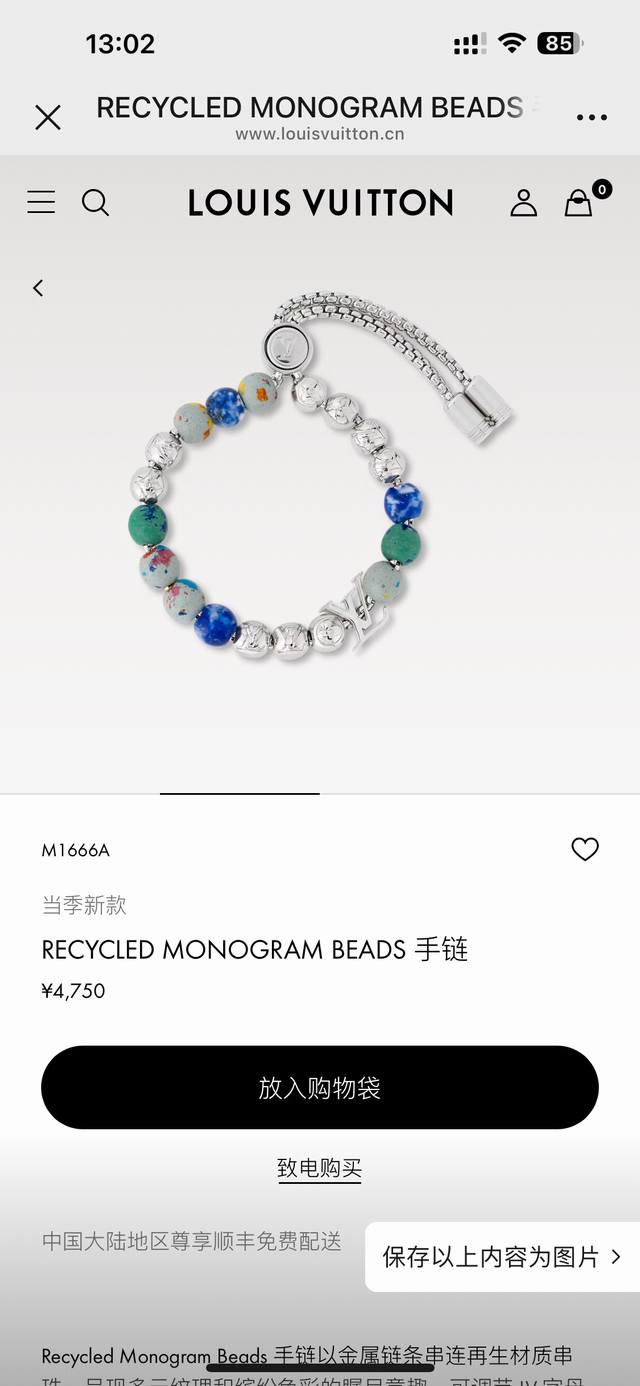Open the hamburger navigation menu
The height and width of the screenshot is (1386, 640).
[x=41, y=203]
